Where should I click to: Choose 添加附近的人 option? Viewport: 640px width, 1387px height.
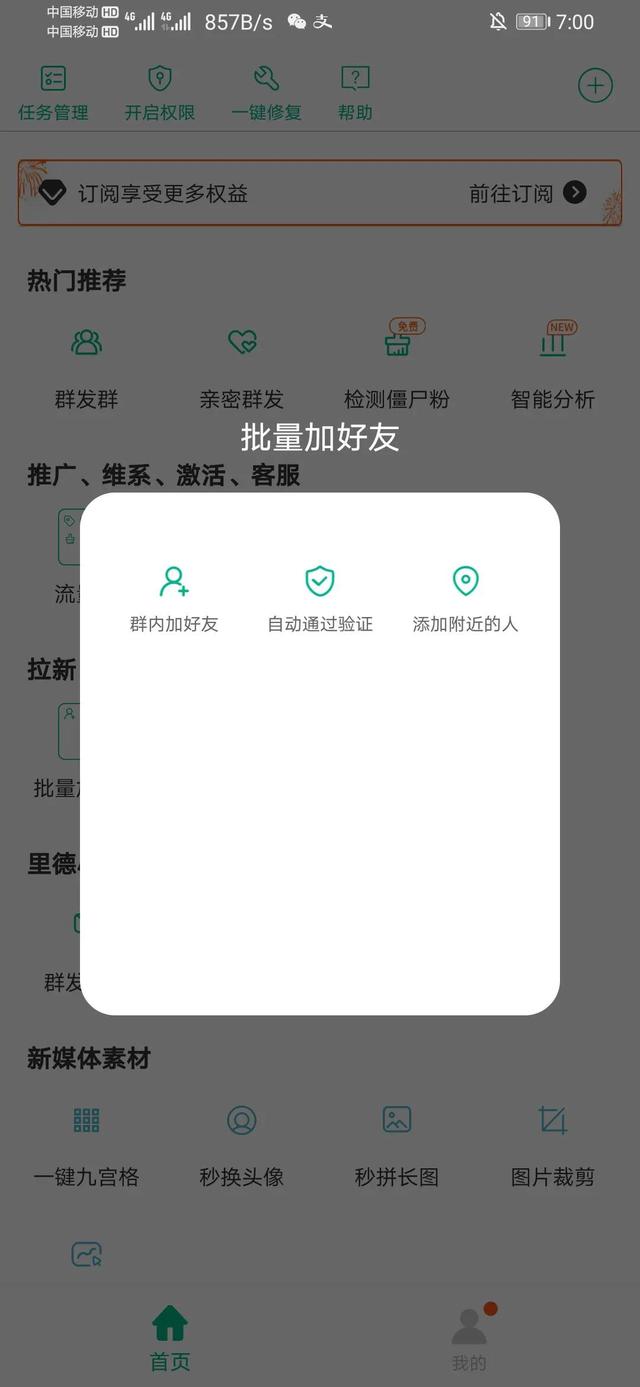click(x=465, y=598)
